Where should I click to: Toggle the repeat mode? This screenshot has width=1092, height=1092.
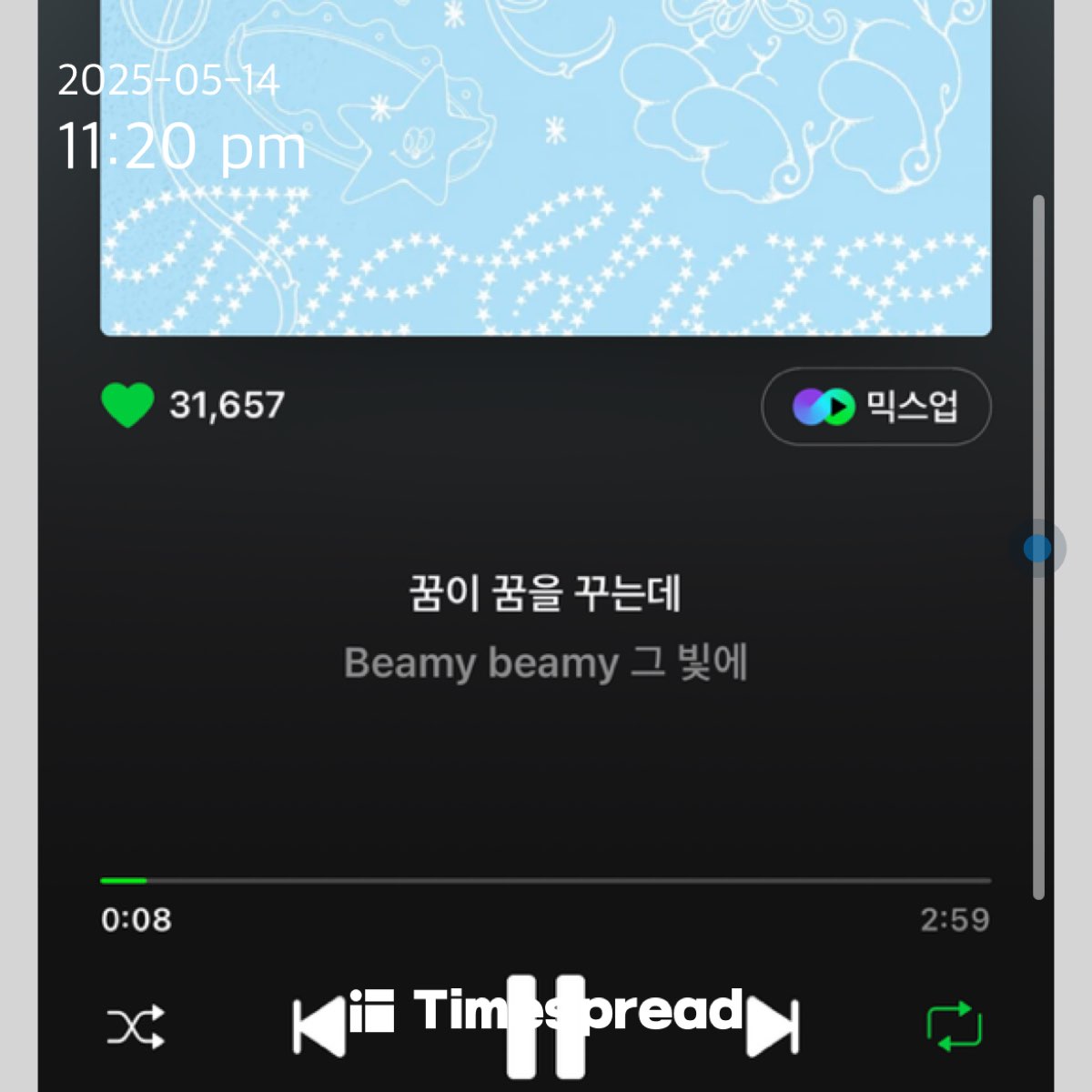click(955, 1027)
